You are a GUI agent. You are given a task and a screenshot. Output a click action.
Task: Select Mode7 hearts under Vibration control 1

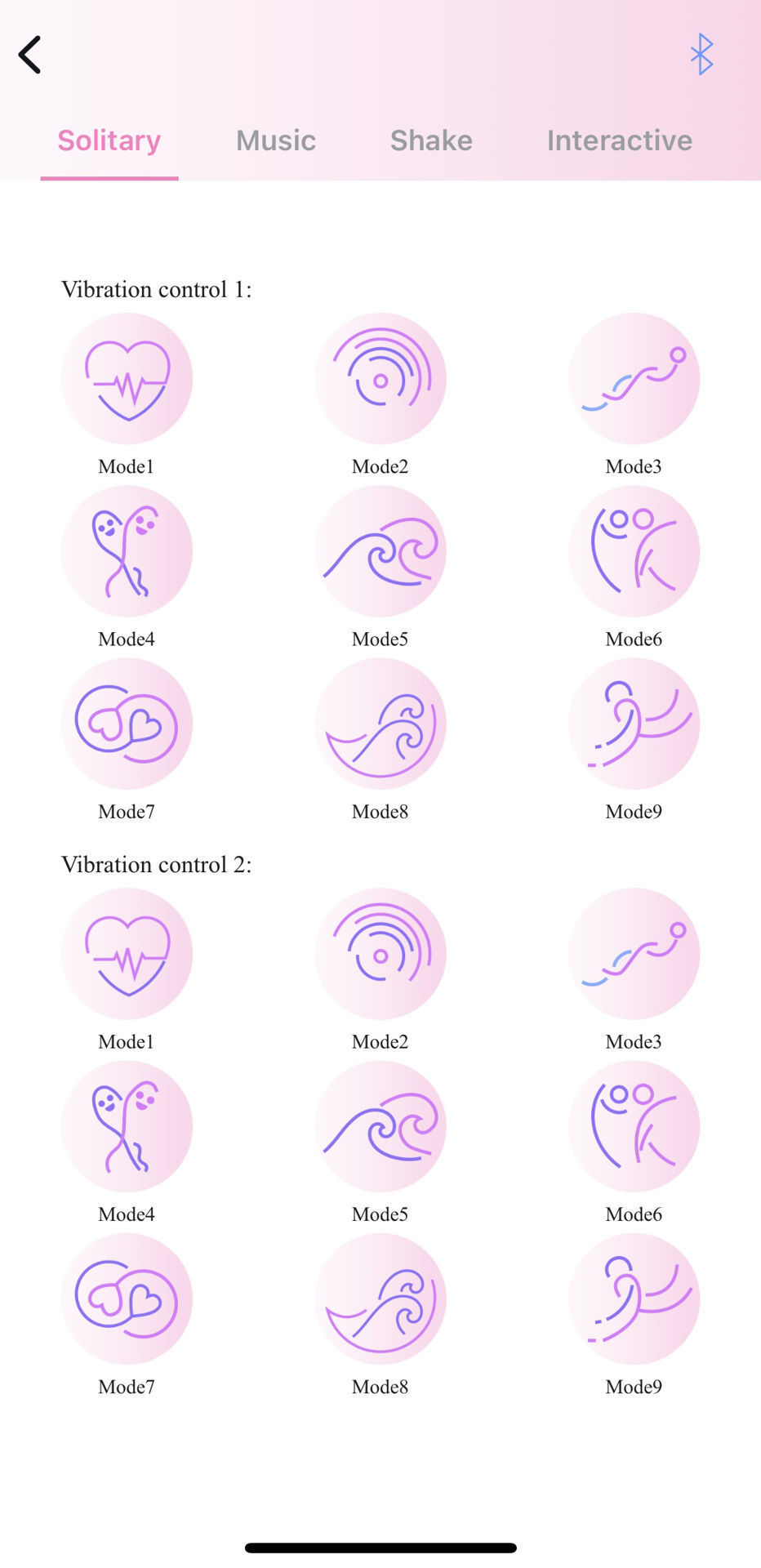(127, 724)
